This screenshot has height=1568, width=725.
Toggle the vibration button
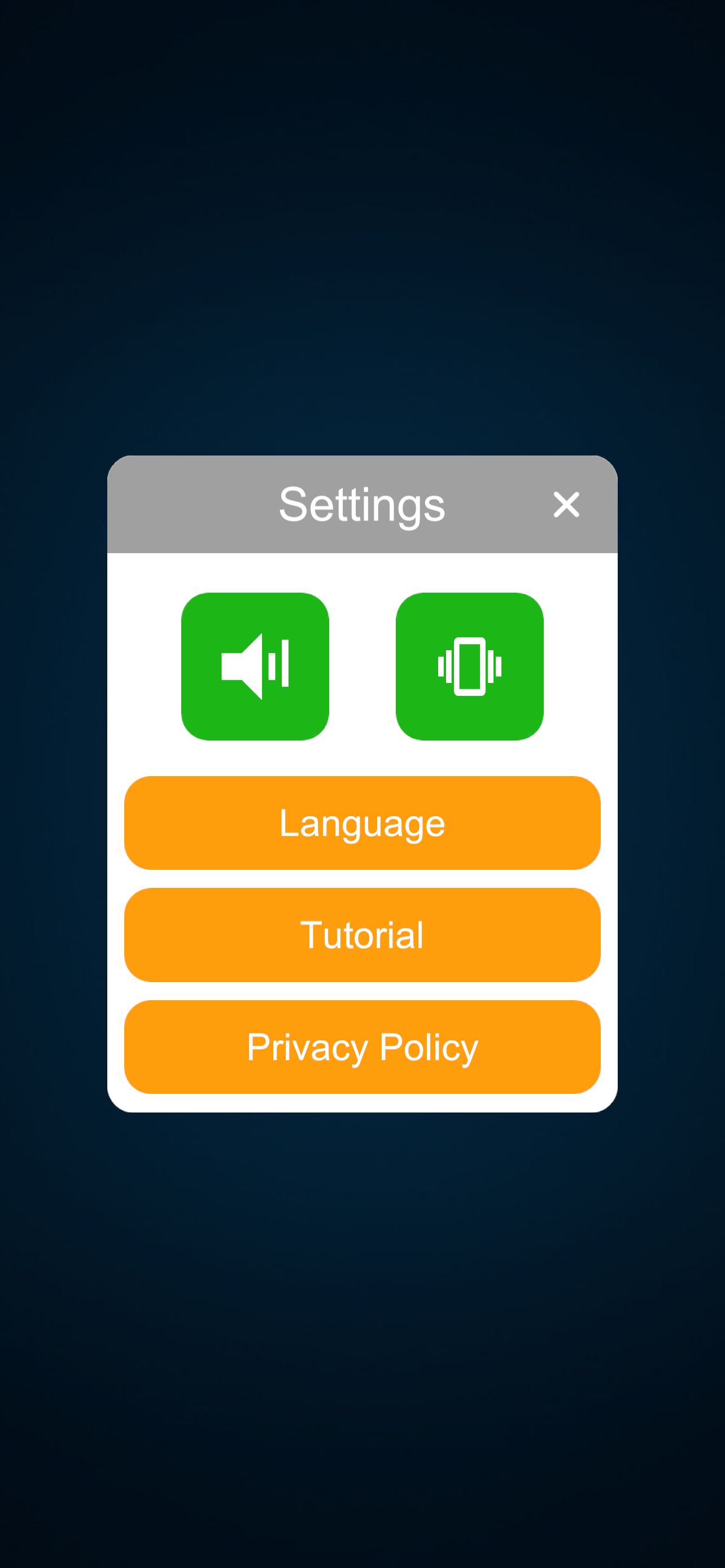[x=469, y=667]
